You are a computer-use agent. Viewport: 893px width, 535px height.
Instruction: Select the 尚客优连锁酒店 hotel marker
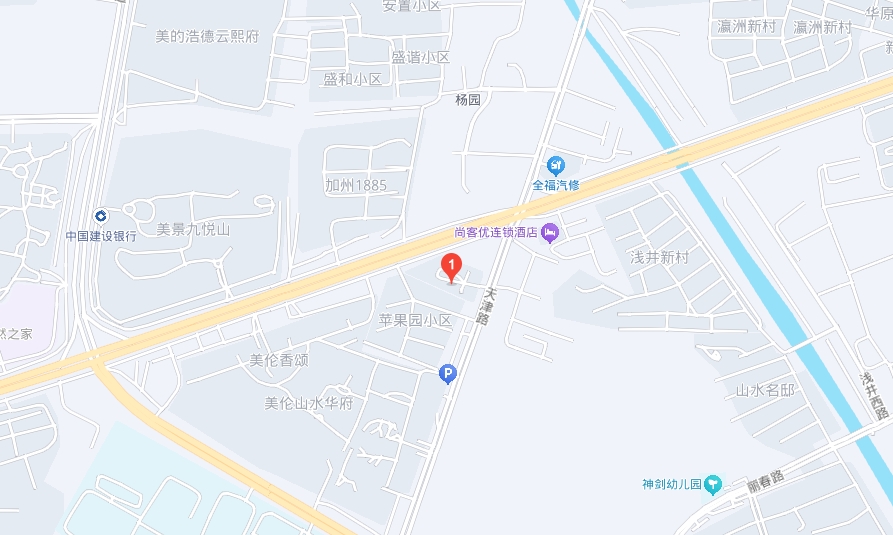coord(550,233)
